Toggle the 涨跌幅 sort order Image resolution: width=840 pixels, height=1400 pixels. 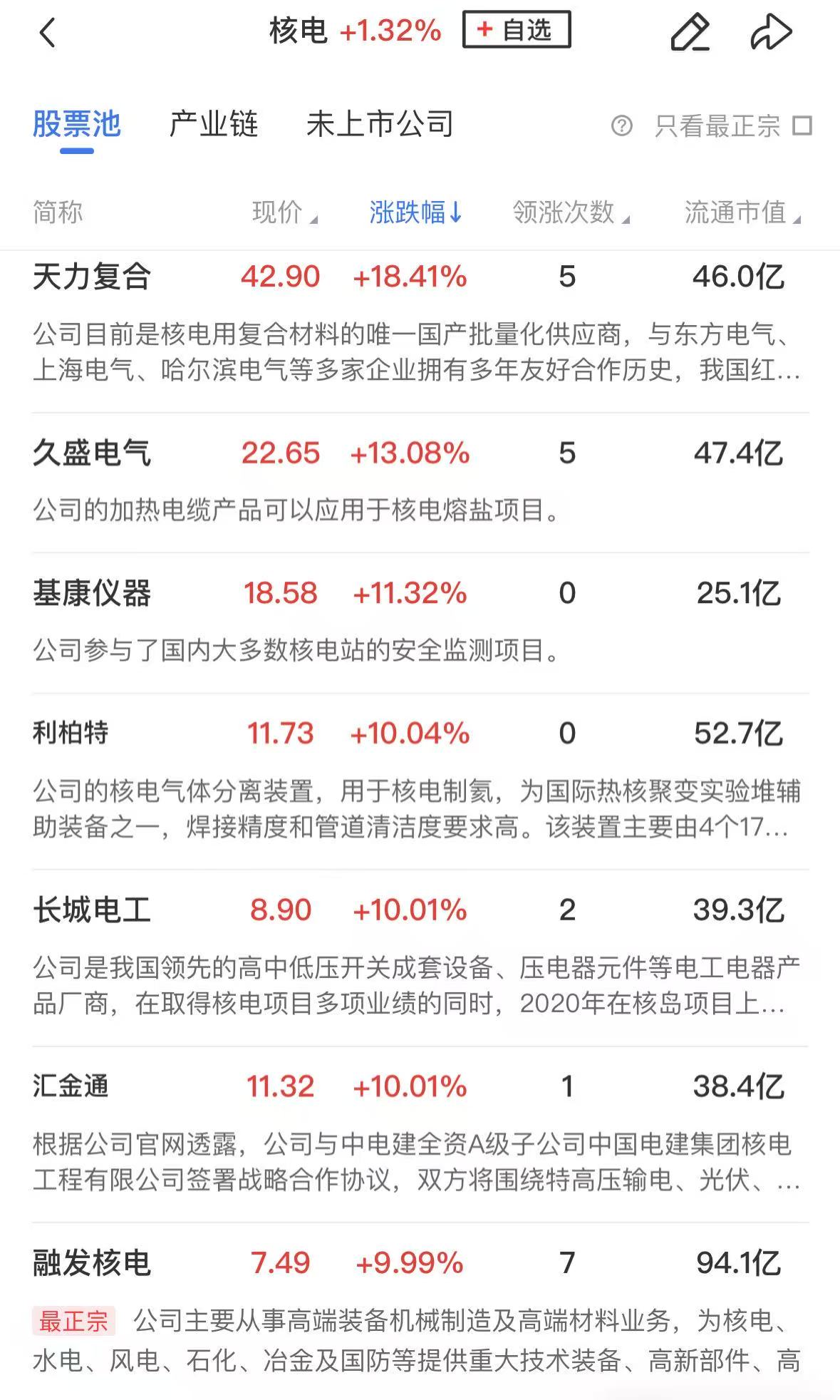(x=415, y=212)
